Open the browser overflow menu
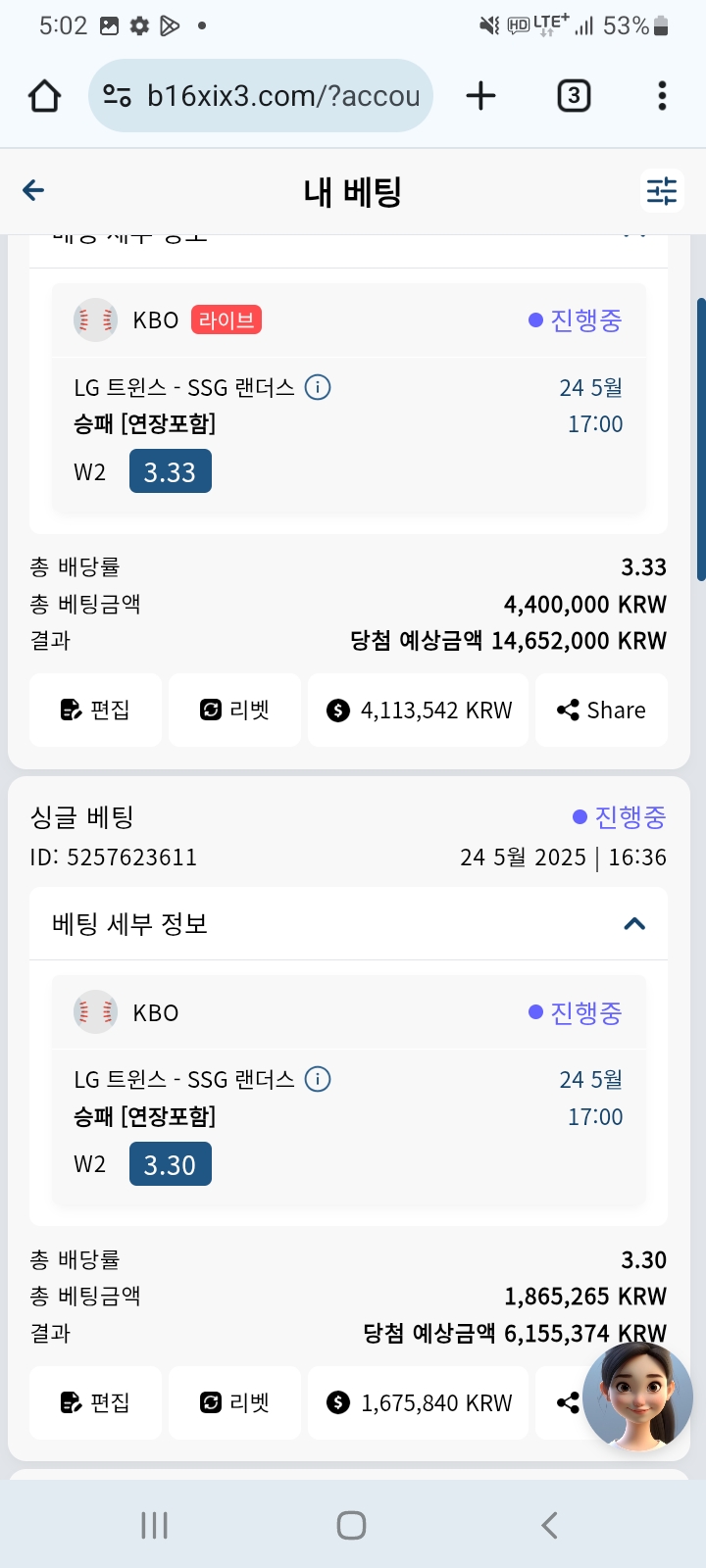 coord(663,96)
